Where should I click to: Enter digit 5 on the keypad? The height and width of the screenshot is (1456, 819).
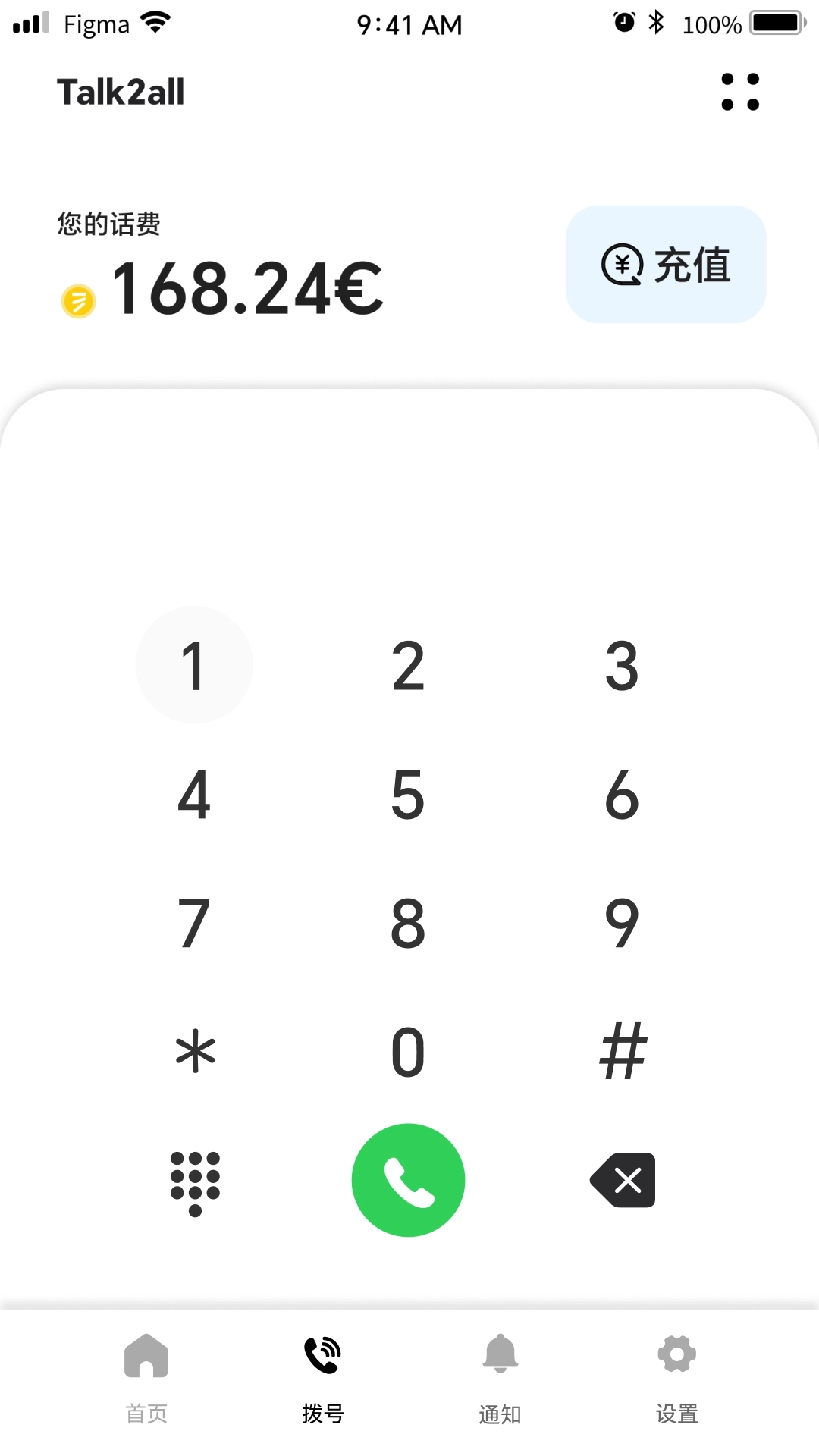(x=408, y=794)
